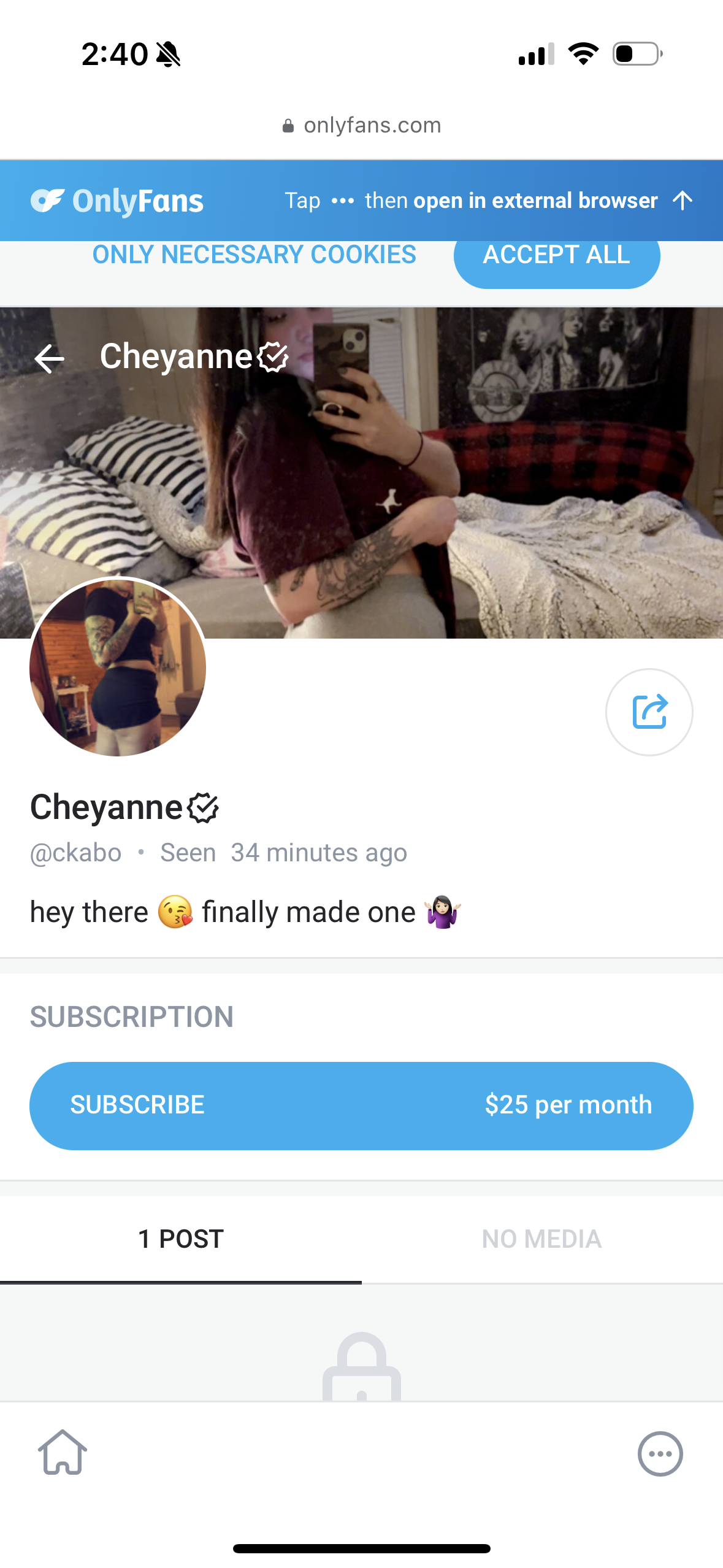723x1568 pixels.
Task: Switch to the No Media tab
Action: pyautogui.click(x=541, y=1239)
